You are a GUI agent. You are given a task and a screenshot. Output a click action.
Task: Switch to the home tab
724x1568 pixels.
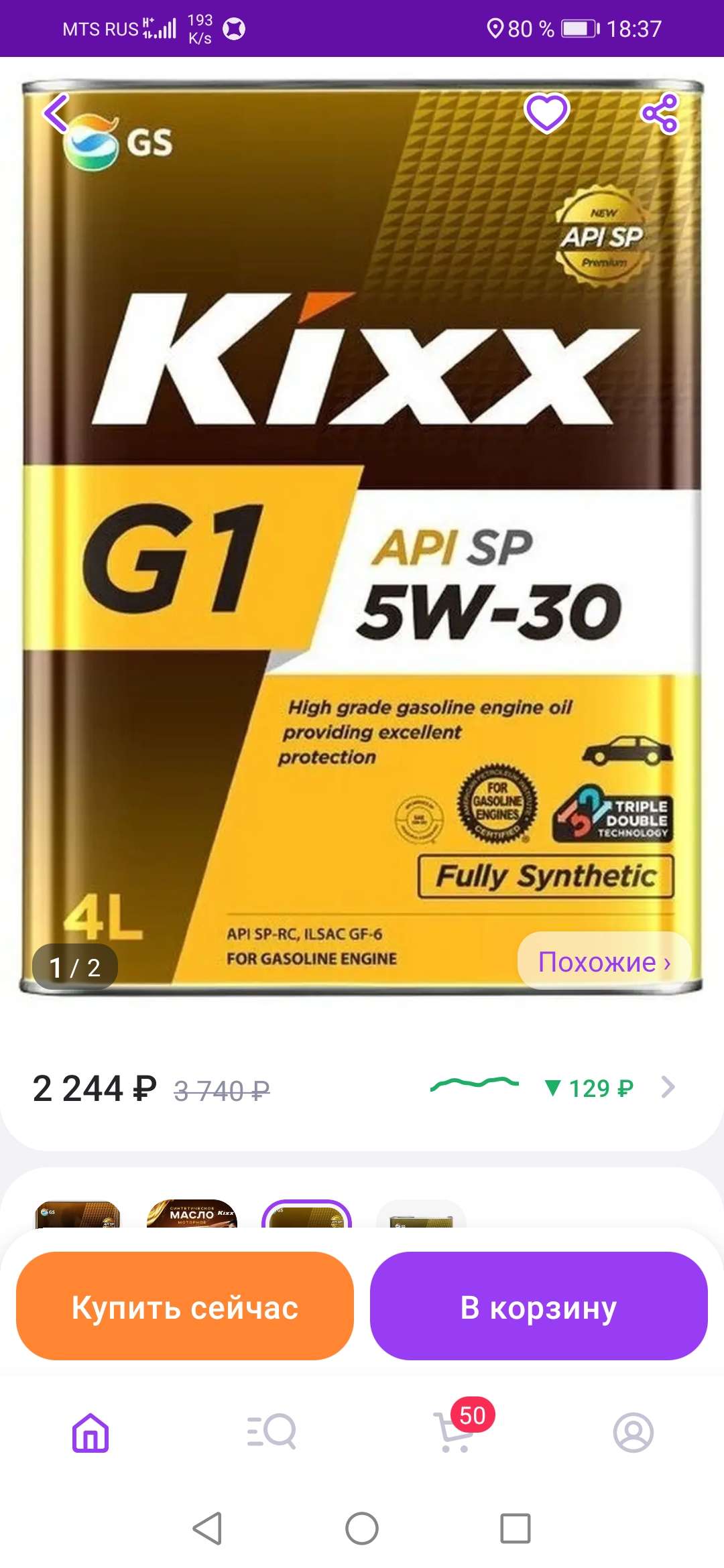90,1432
